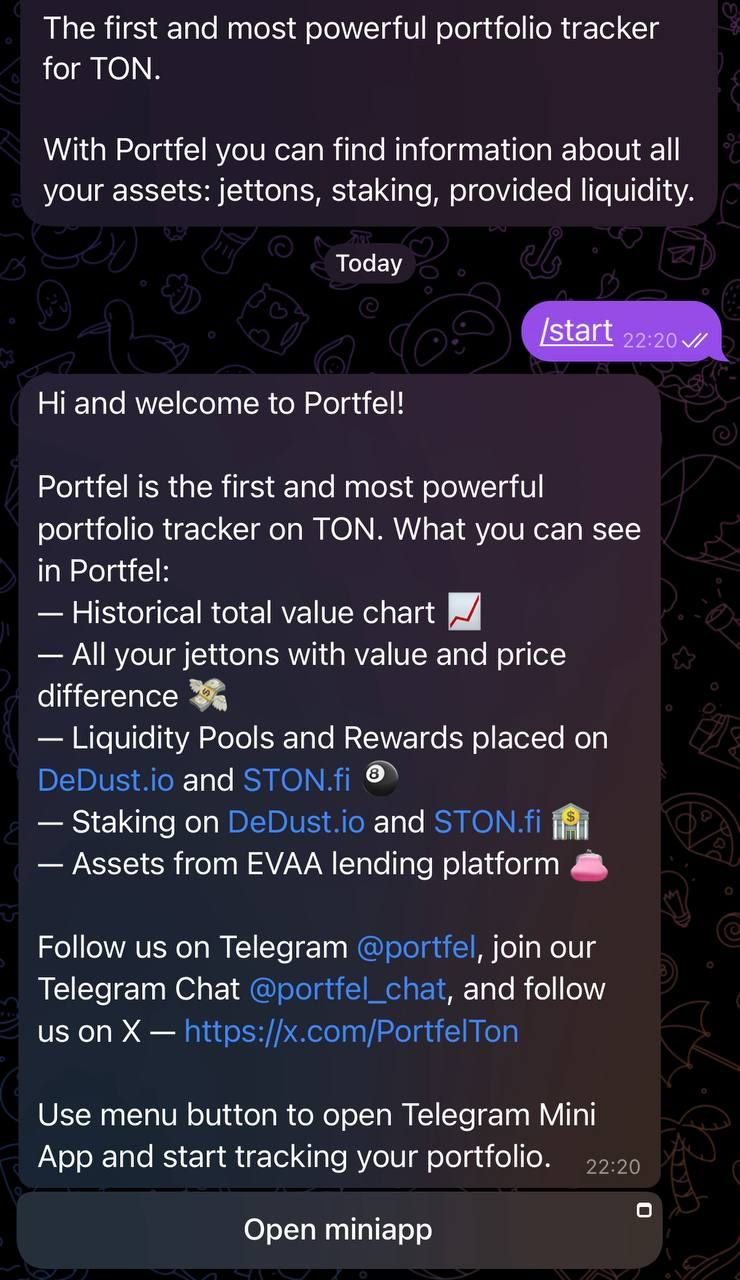
Task: Open the PortfelTon X profile link
Action: point(350,1030)
